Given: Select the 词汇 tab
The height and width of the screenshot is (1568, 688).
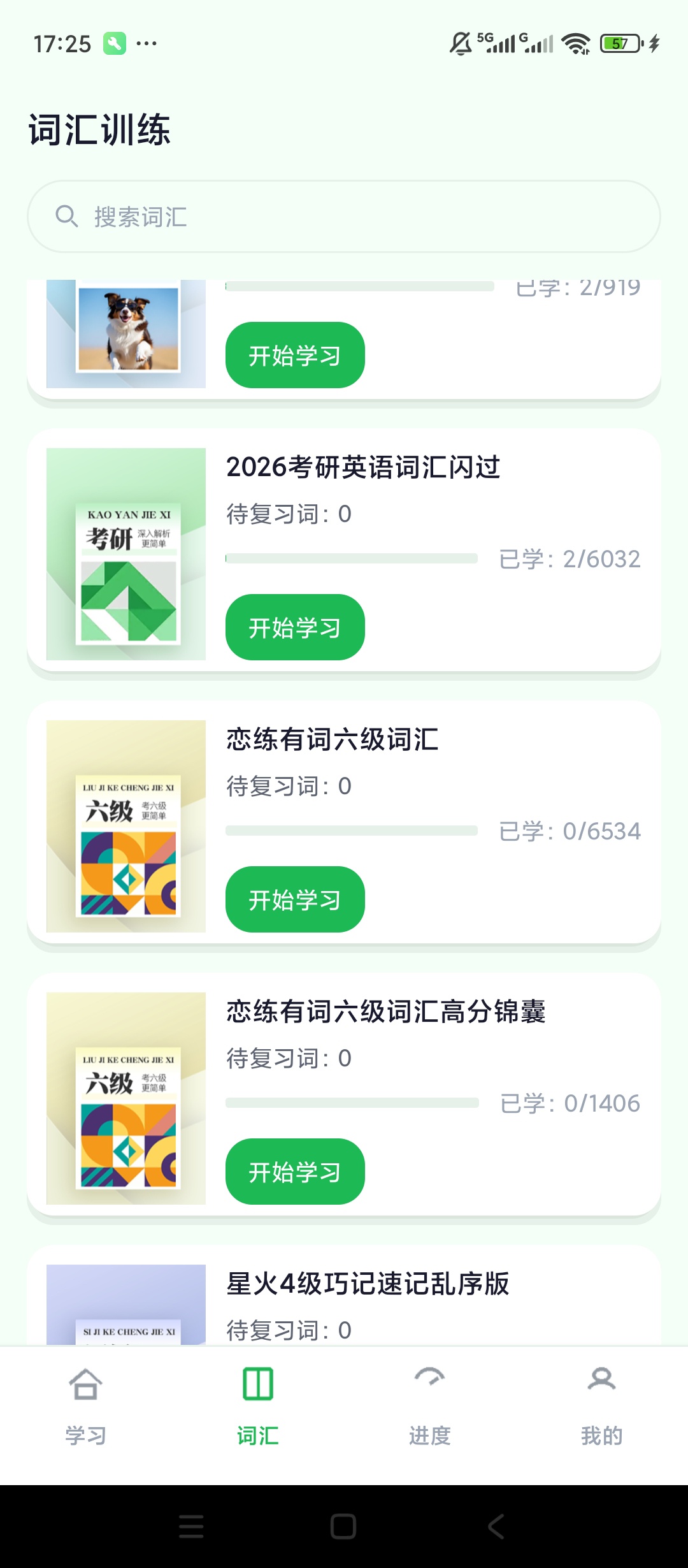Looking at the screenshot, I should tap(258, 1407).
